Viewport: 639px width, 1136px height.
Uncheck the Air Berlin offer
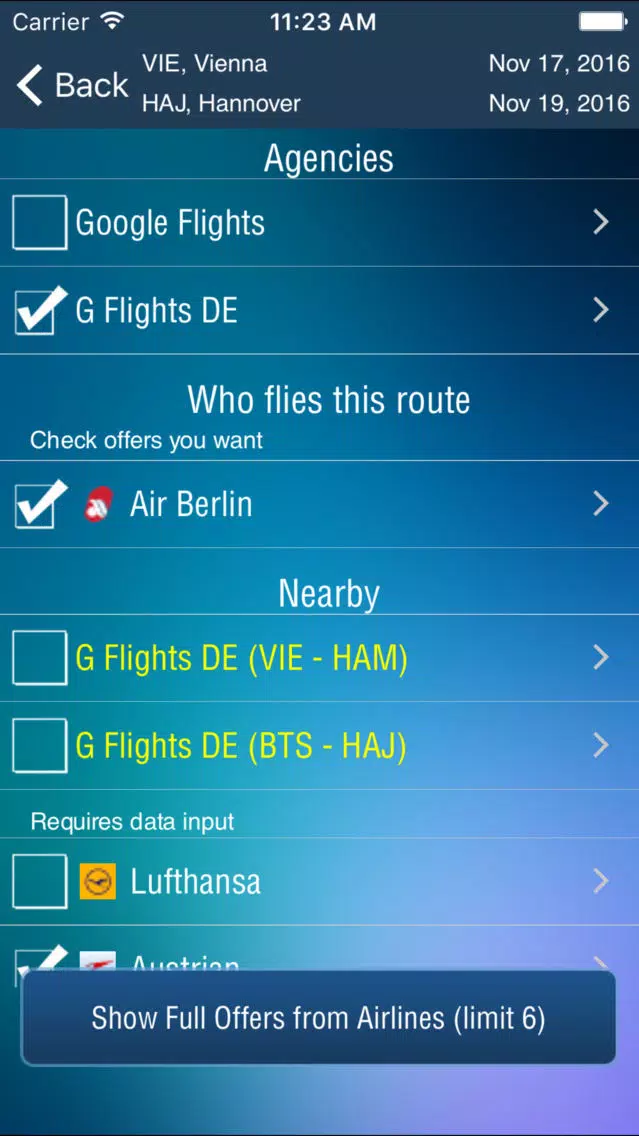(40, 504)
